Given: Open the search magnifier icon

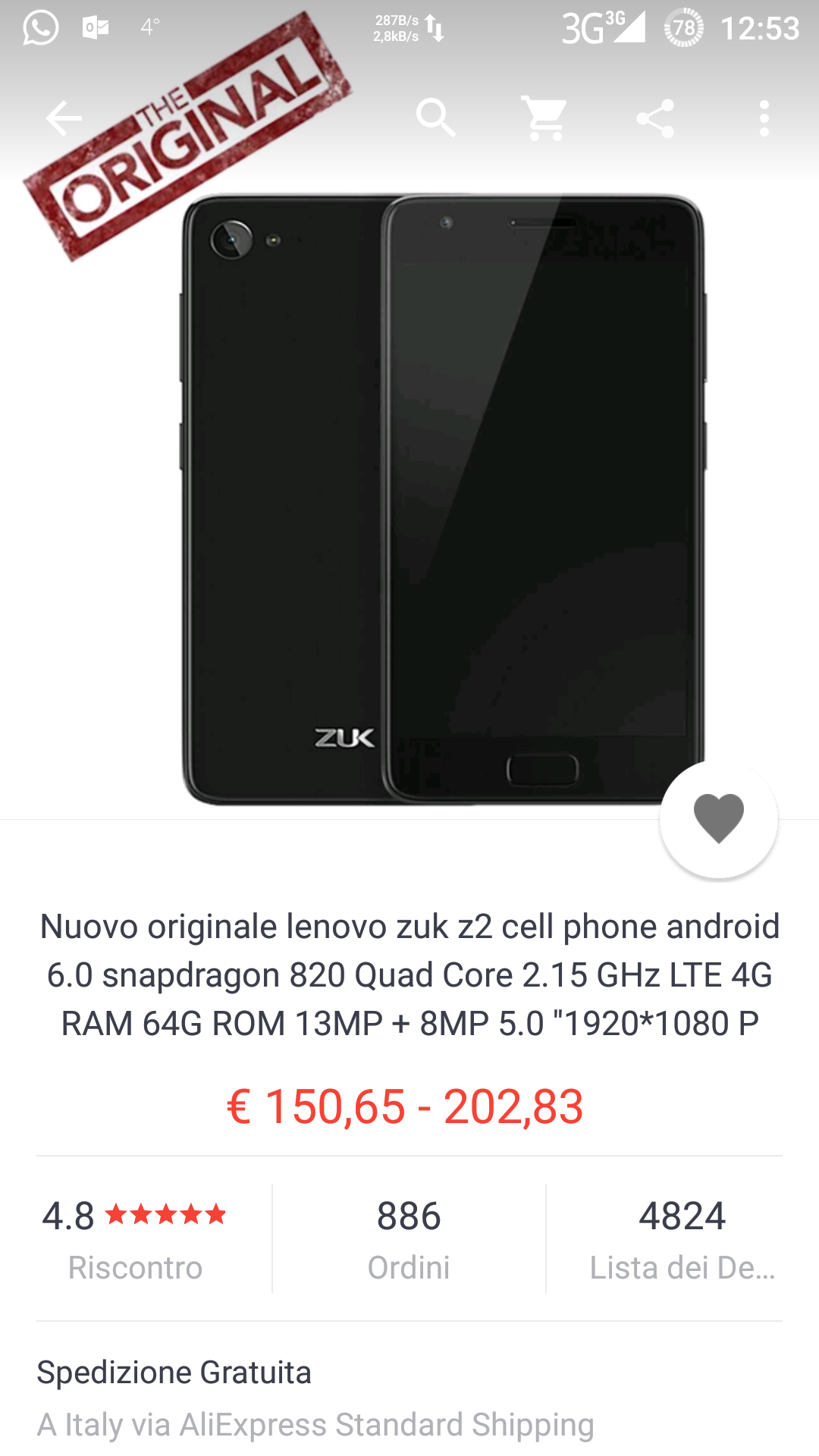Looking at the screenshot, I should (x=435, y=118).
